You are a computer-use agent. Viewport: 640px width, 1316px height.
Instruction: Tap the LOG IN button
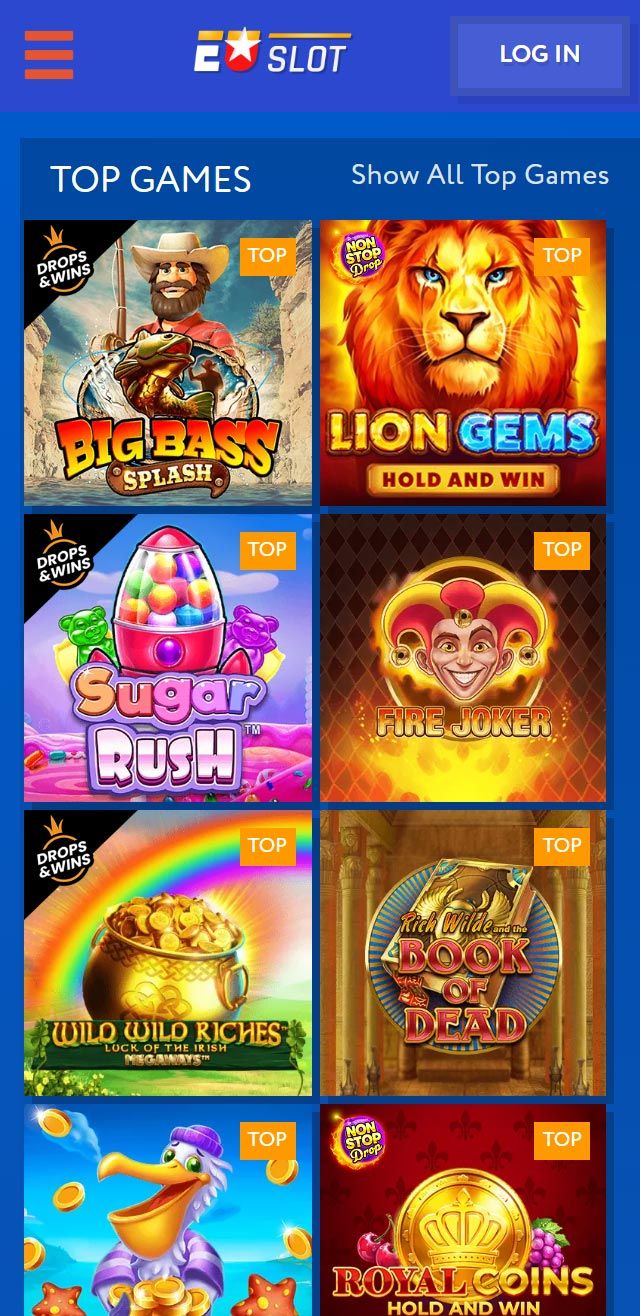click(x=539, y=55)
